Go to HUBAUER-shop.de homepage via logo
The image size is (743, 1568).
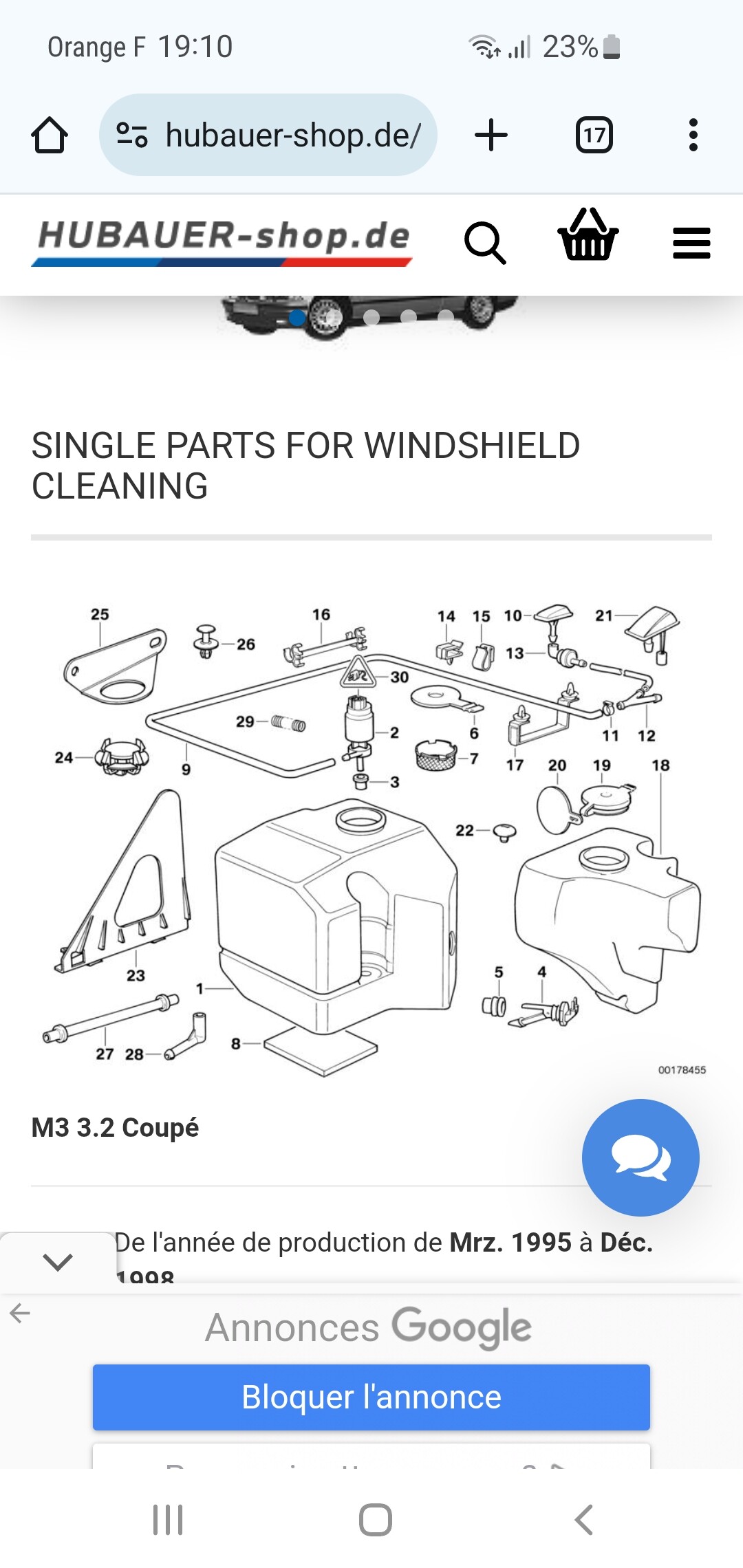(x=222, y=242)
